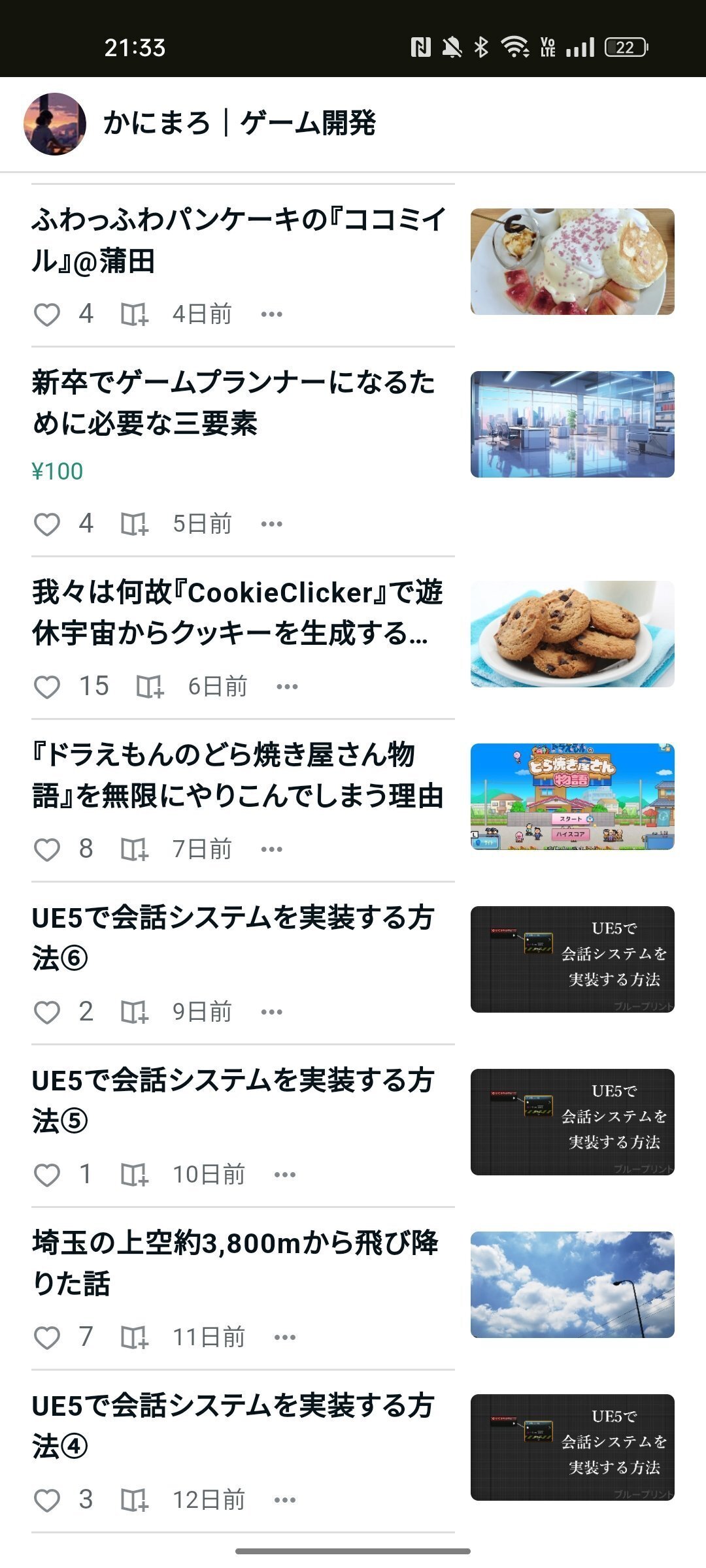This screenshot has width=706, height=1568.
Task: Show more options for UE5 article ⑤
Action: (x=285, y=1175)
